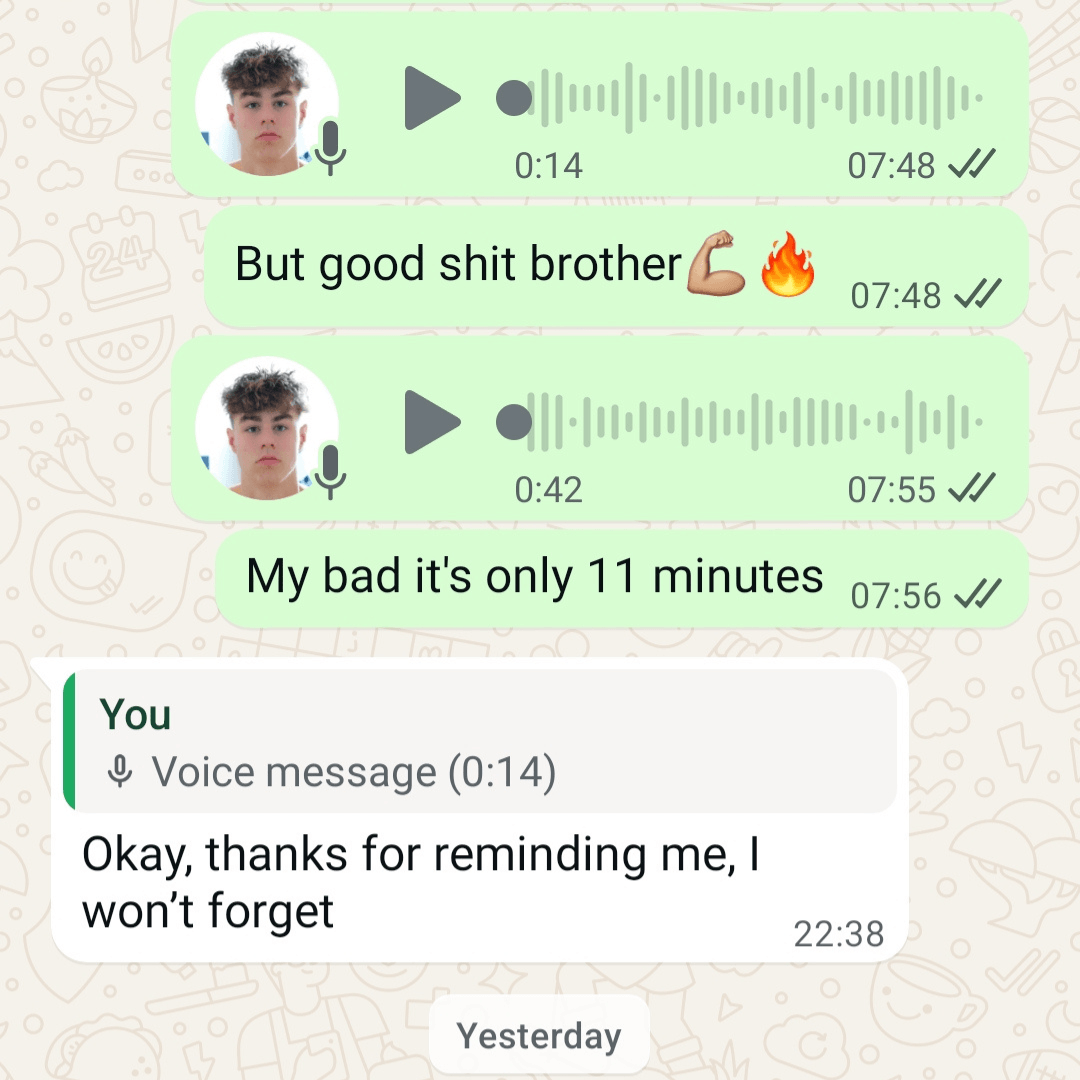Play the 0:14 voice message
The image size is (1080, 1080).
point(430,98)
